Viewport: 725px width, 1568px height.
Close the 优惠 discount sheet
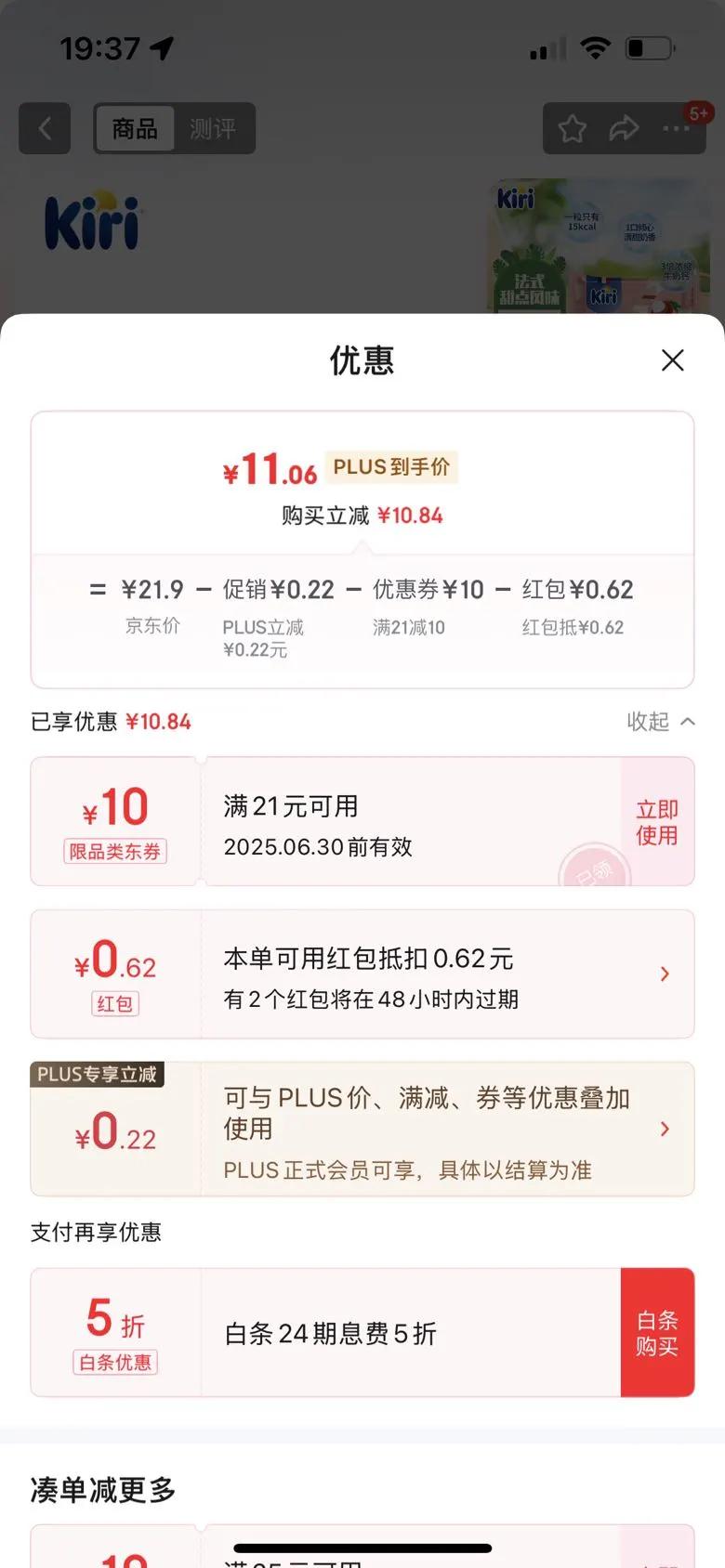click(672, 360)
